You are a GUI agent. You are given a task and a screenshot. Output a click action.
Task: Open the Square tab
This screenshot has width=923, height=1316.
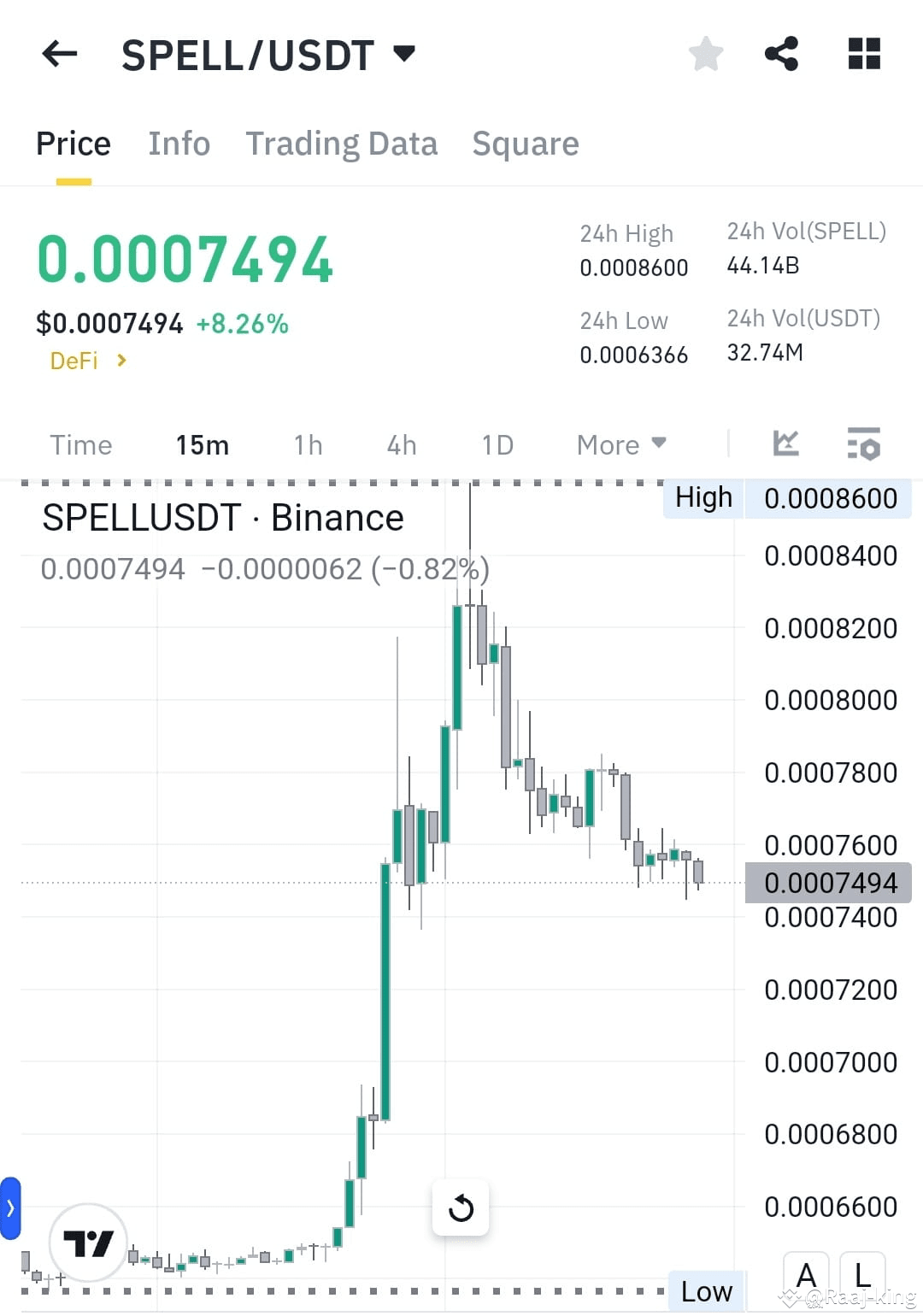pos(526,144)
